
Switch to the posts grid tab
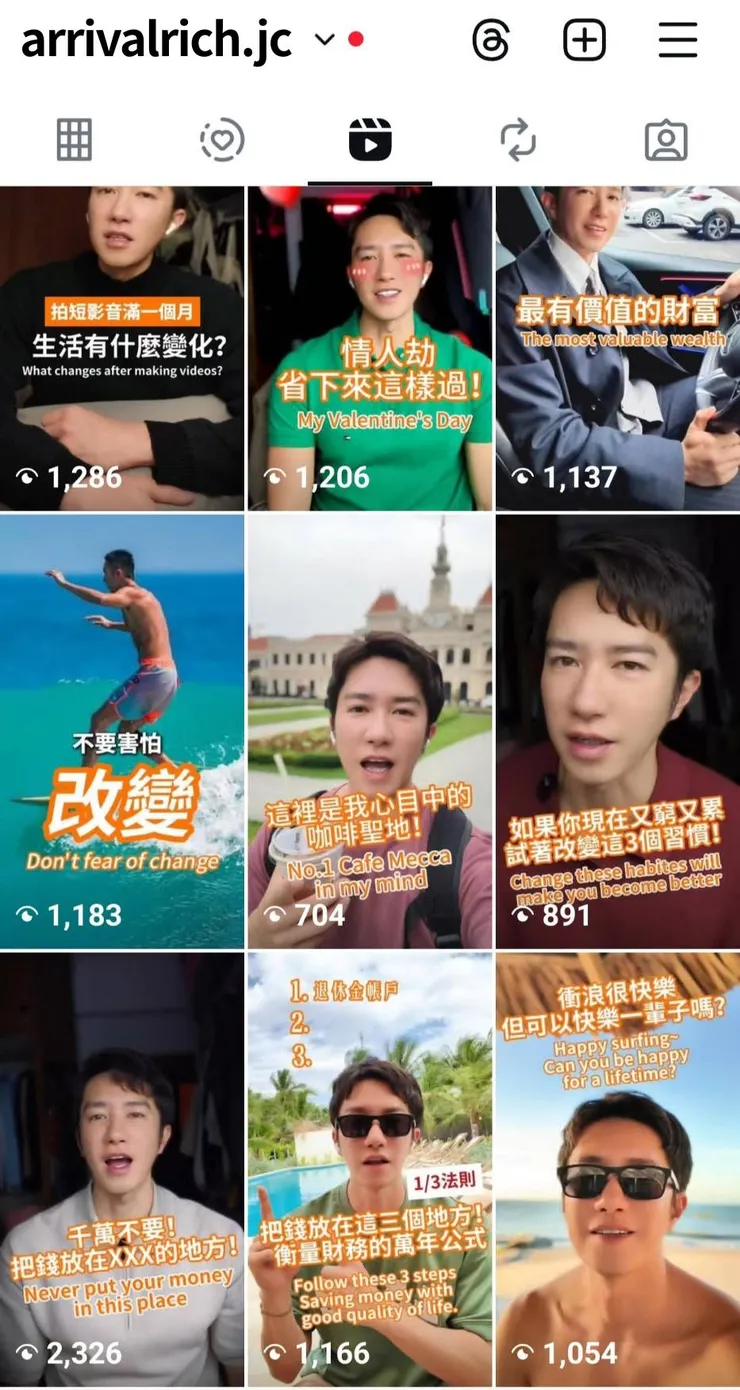(74, 140)
